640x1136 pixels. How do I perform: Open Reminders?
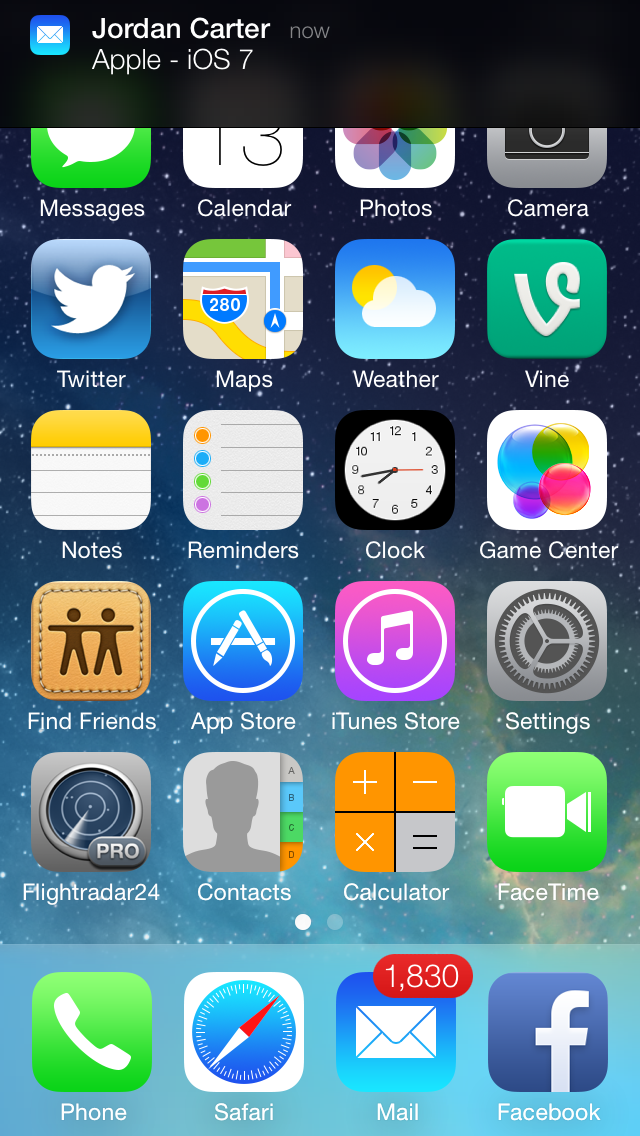point(243,470)
